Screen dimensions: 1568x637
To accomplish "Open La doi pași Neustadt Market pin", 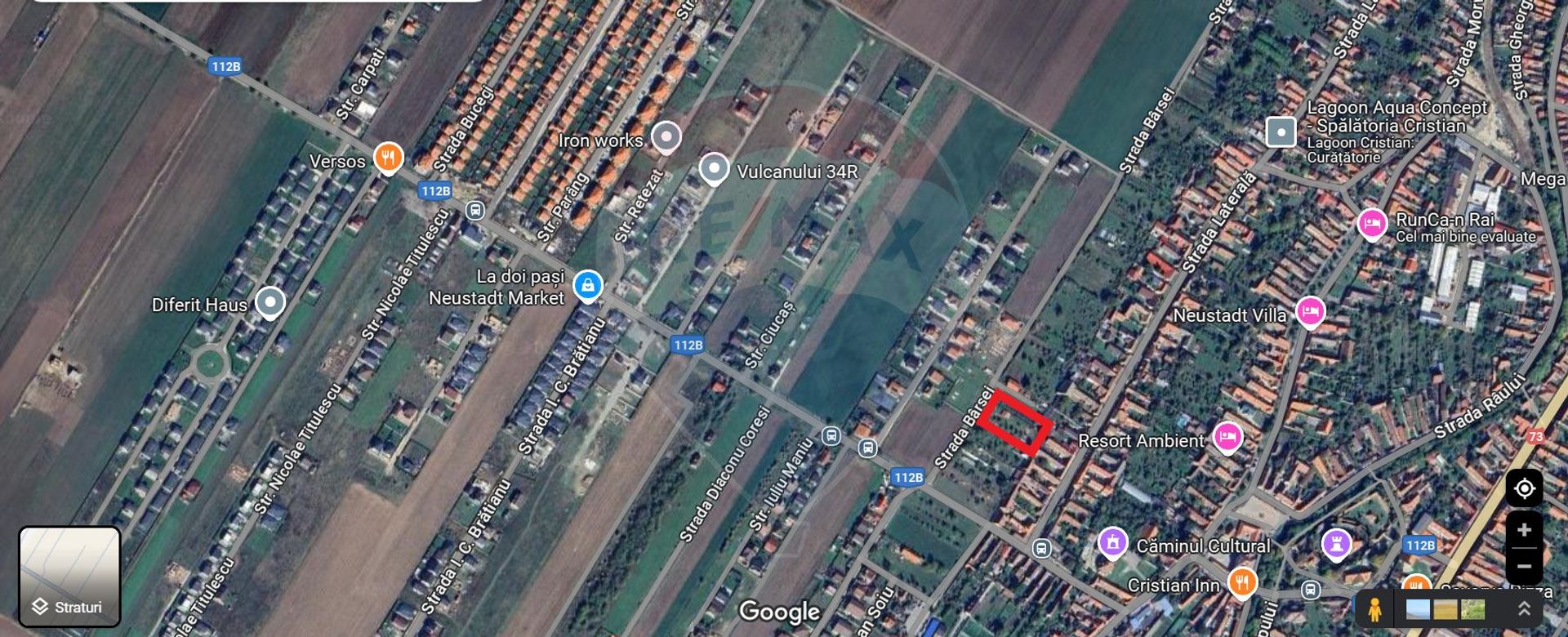I will pos(587,285).
